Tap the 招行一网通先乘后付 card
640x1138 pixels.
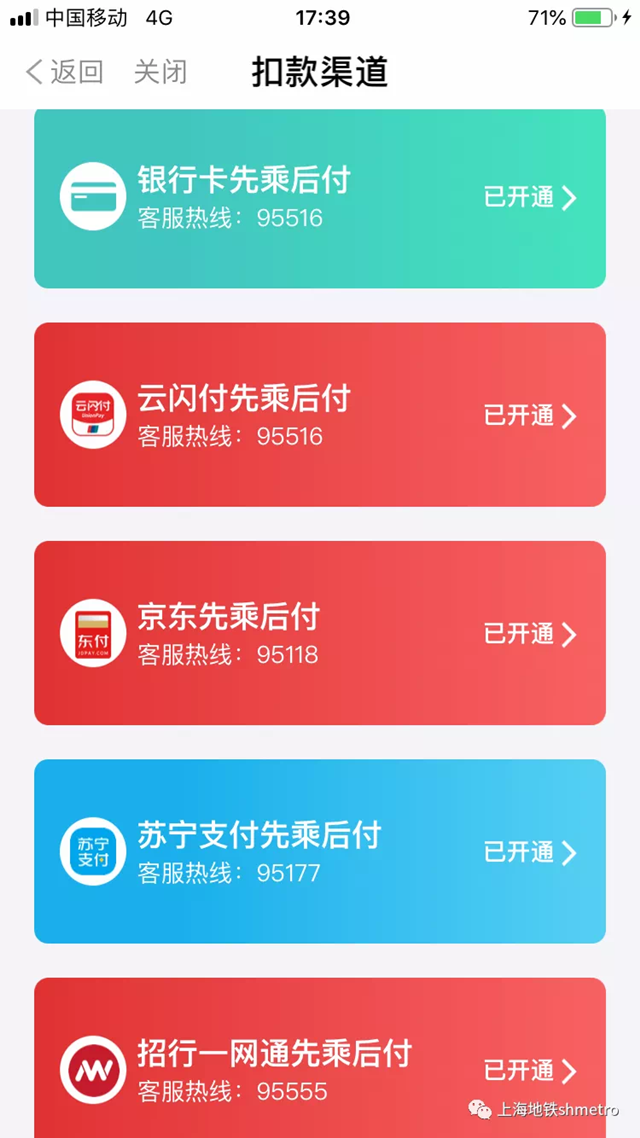[320, 1058]
